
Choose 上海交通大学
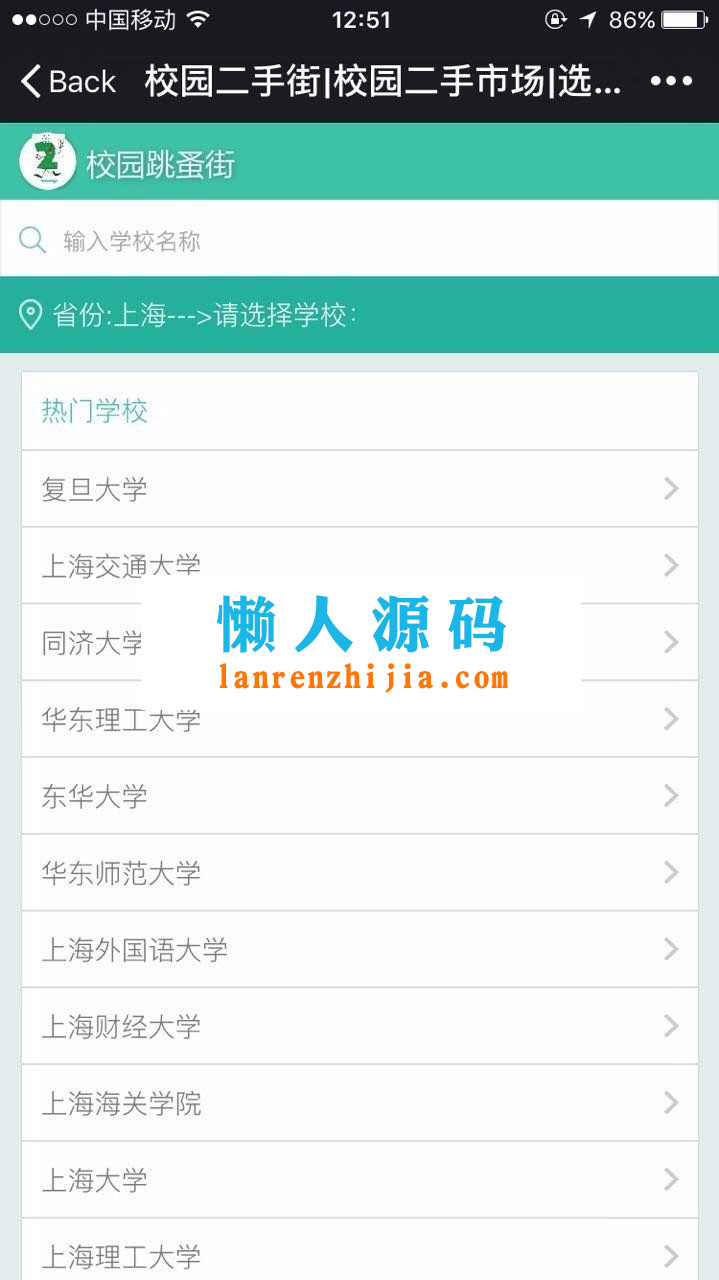point(360,566)
